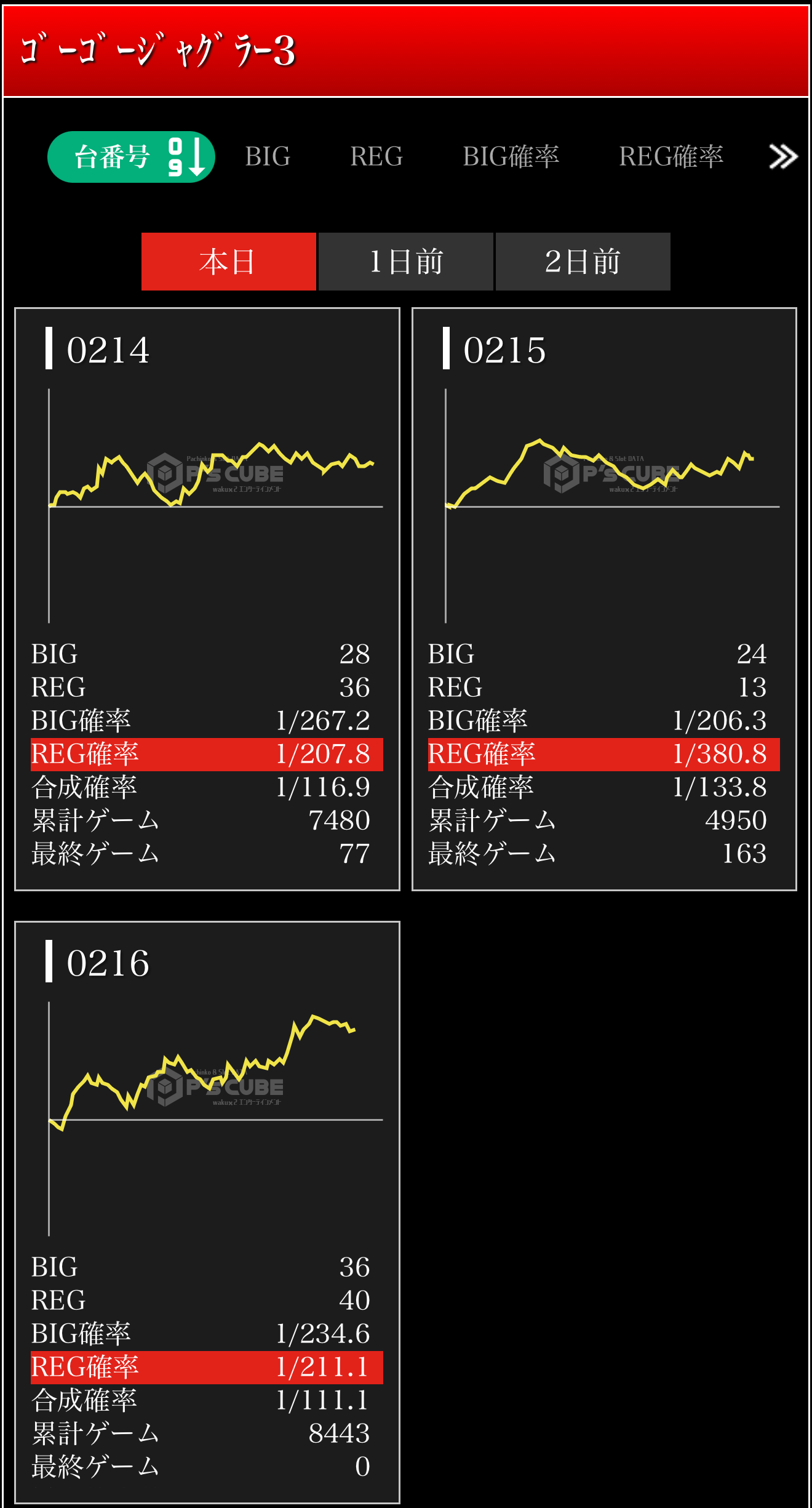Switch to 2日前 data
Screen dimensions: 812x1508
coord(583,262)
